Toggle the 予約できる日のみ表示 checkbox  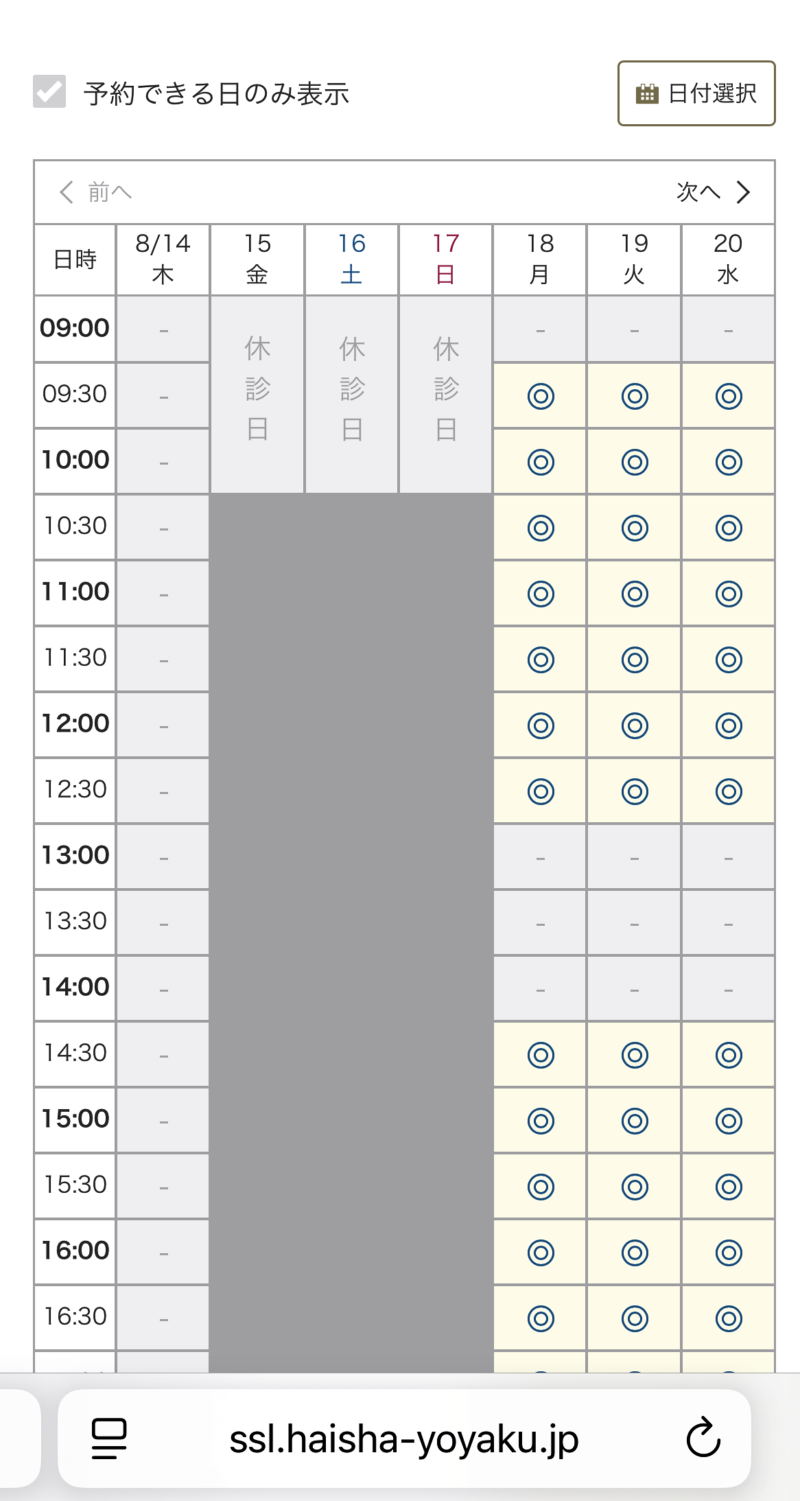(49, 92)
